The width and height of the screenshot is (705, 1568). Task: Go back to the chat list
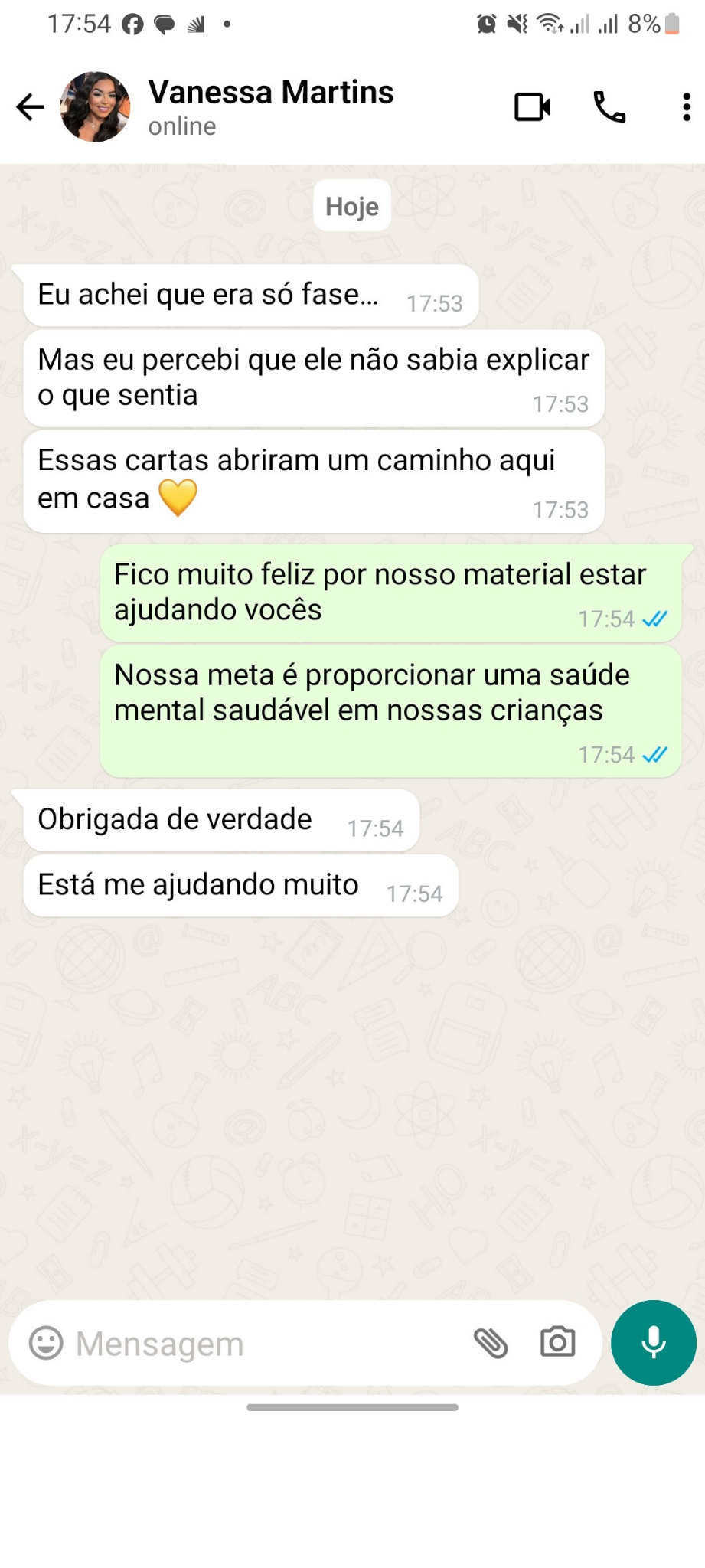[x=31, y=107]
